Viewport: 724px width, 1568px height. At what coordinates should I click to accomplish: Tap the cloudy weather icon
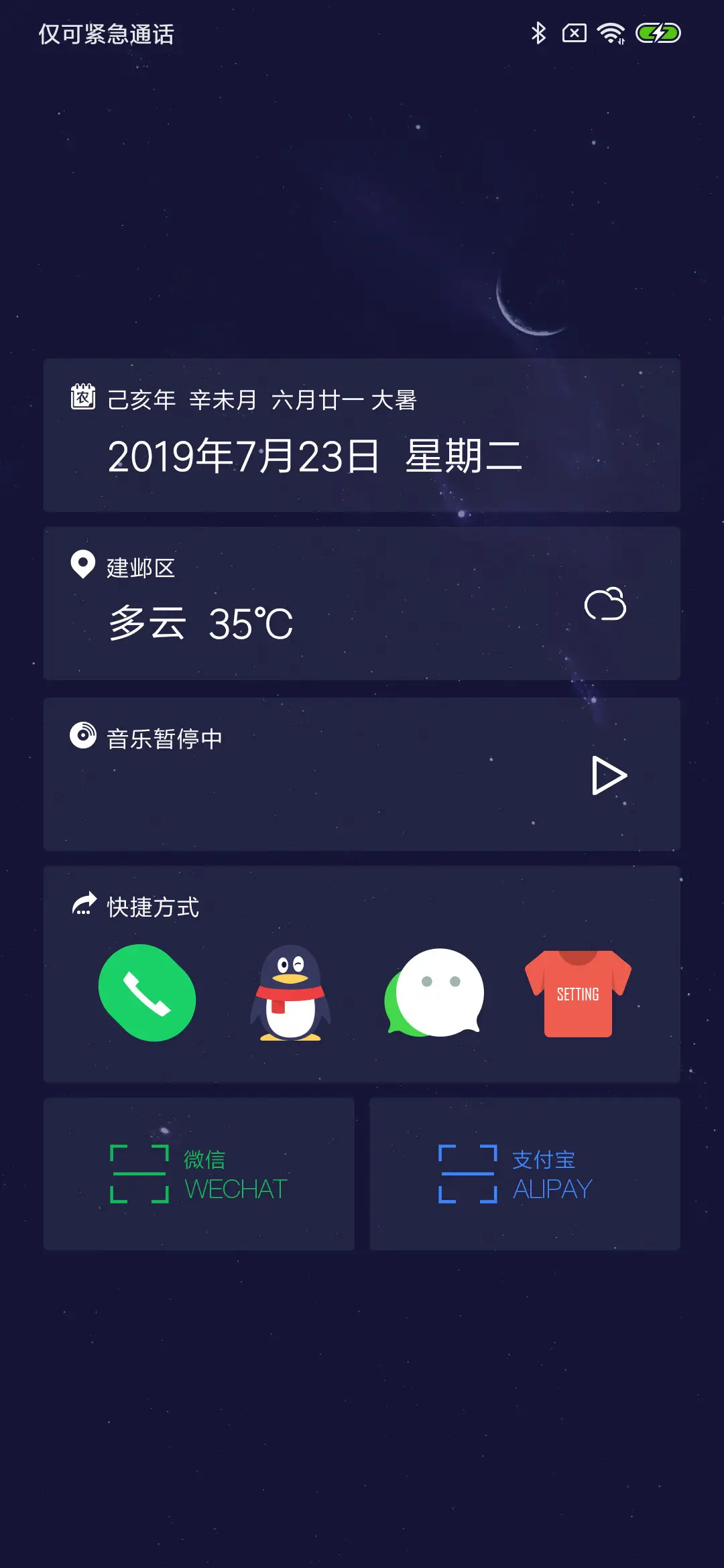pyautogui.click(x=607, y=604)
